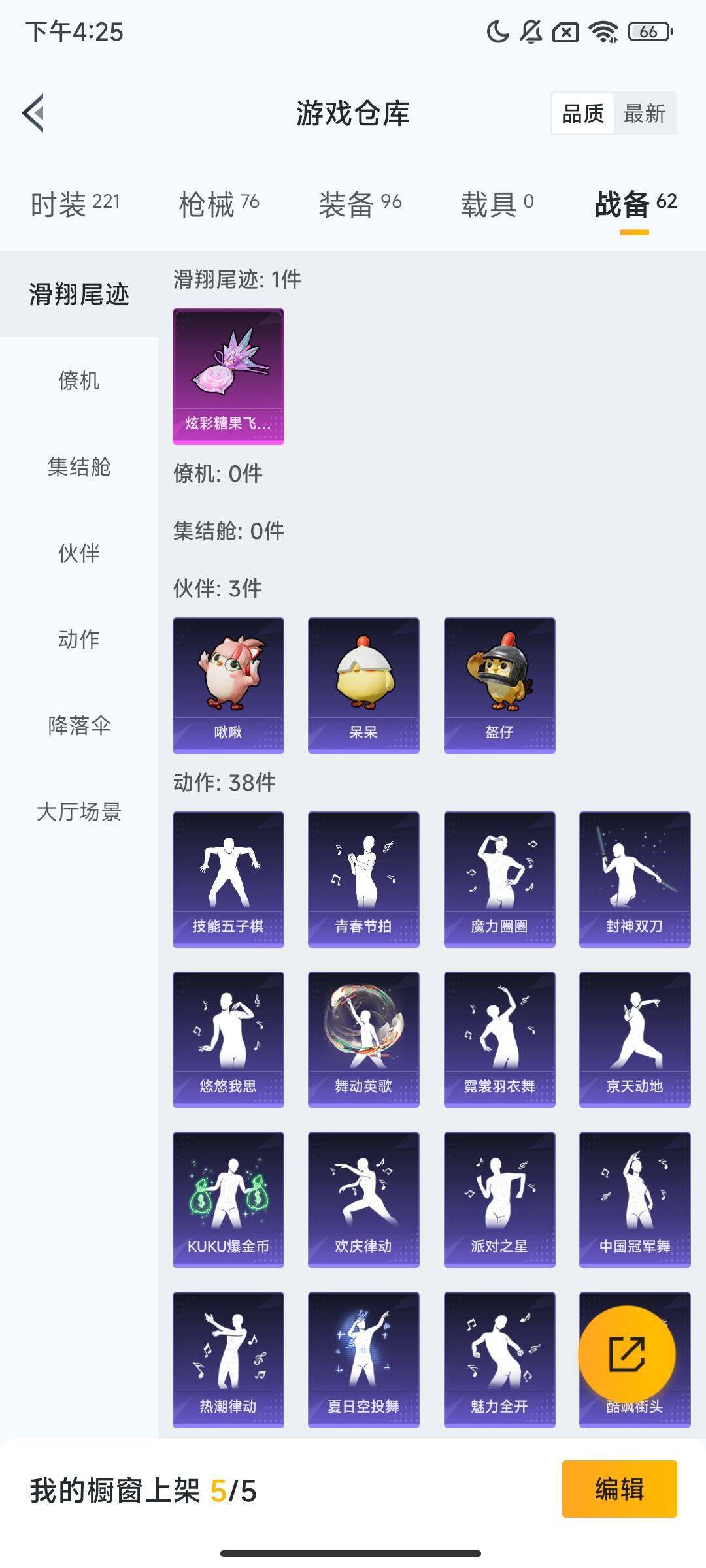Viewport: 706px width, 1568px height.
Task: Open the KUKU爆金币 emote card
Action: click(x=228, y=1199)
